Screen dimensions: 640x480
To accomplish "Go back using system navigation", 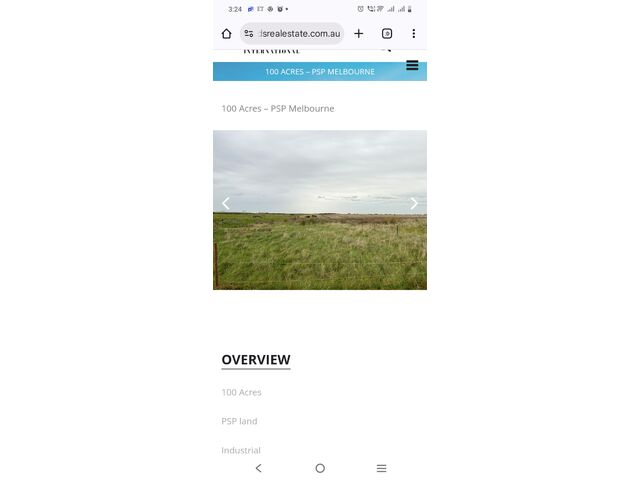I will [259, 468].
